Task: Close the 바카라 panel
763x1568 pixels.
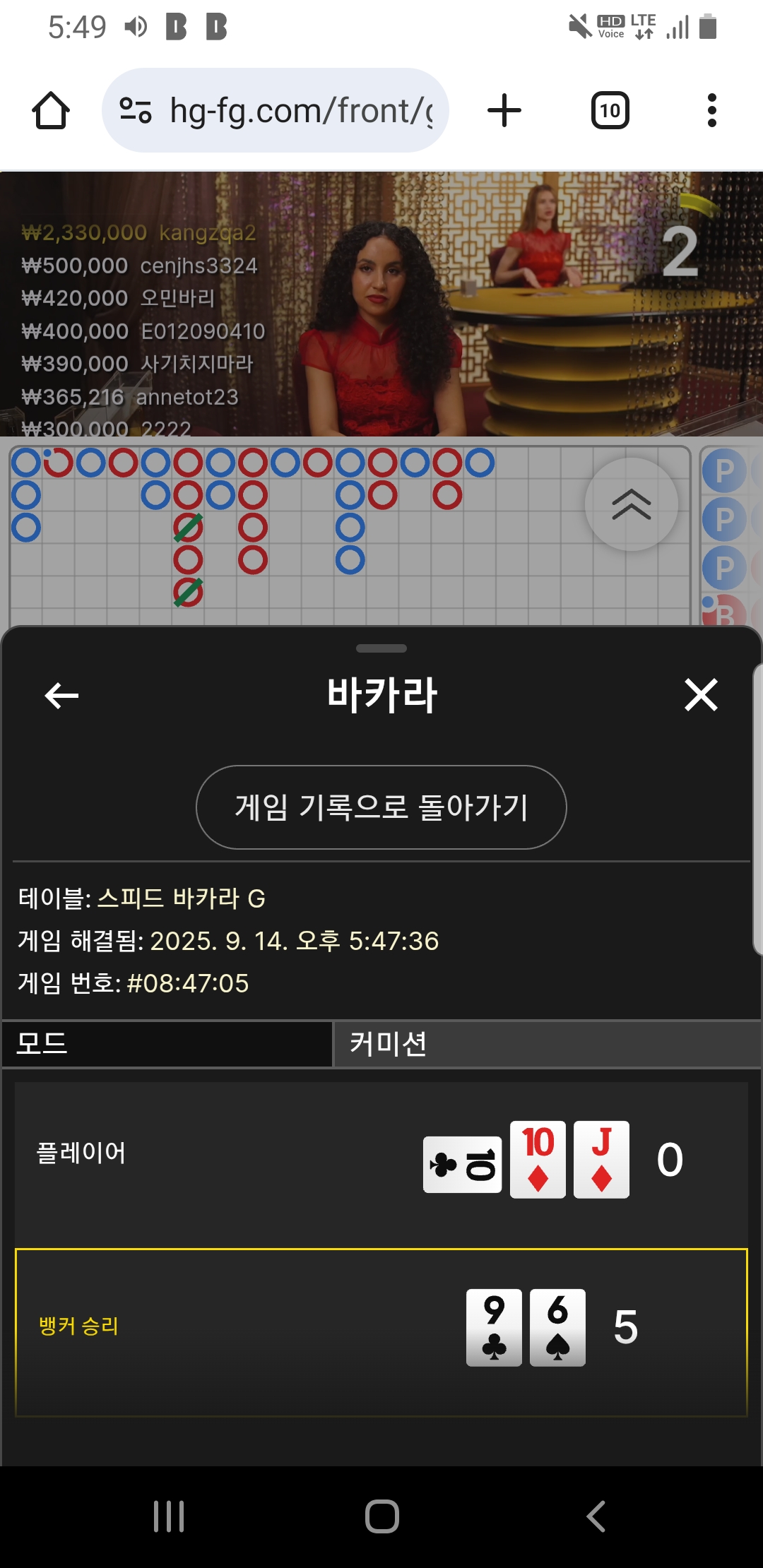Action: pos(701,695)
